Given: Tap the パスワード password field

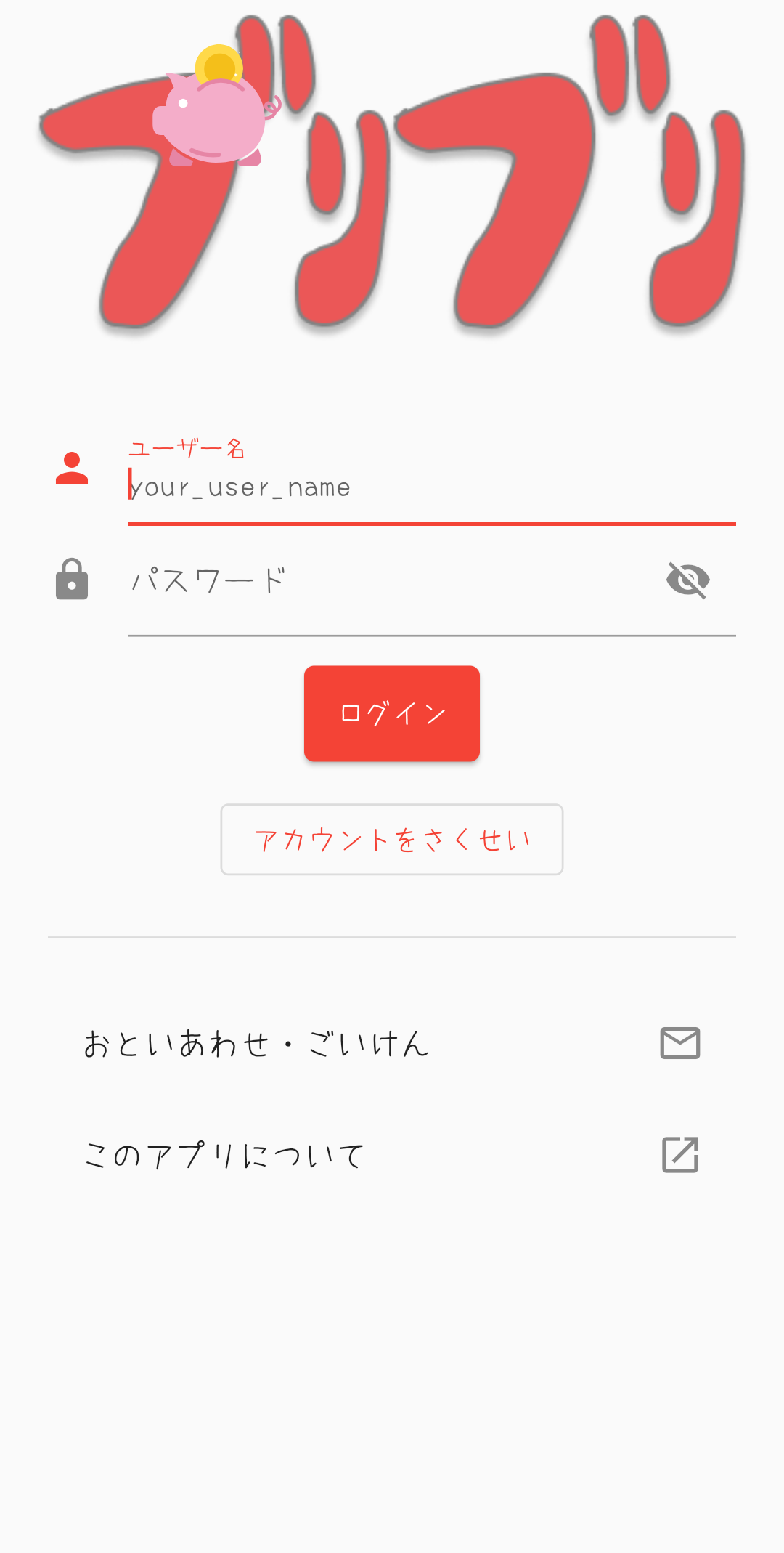Looking at the screenshot, I should point(392,581).
